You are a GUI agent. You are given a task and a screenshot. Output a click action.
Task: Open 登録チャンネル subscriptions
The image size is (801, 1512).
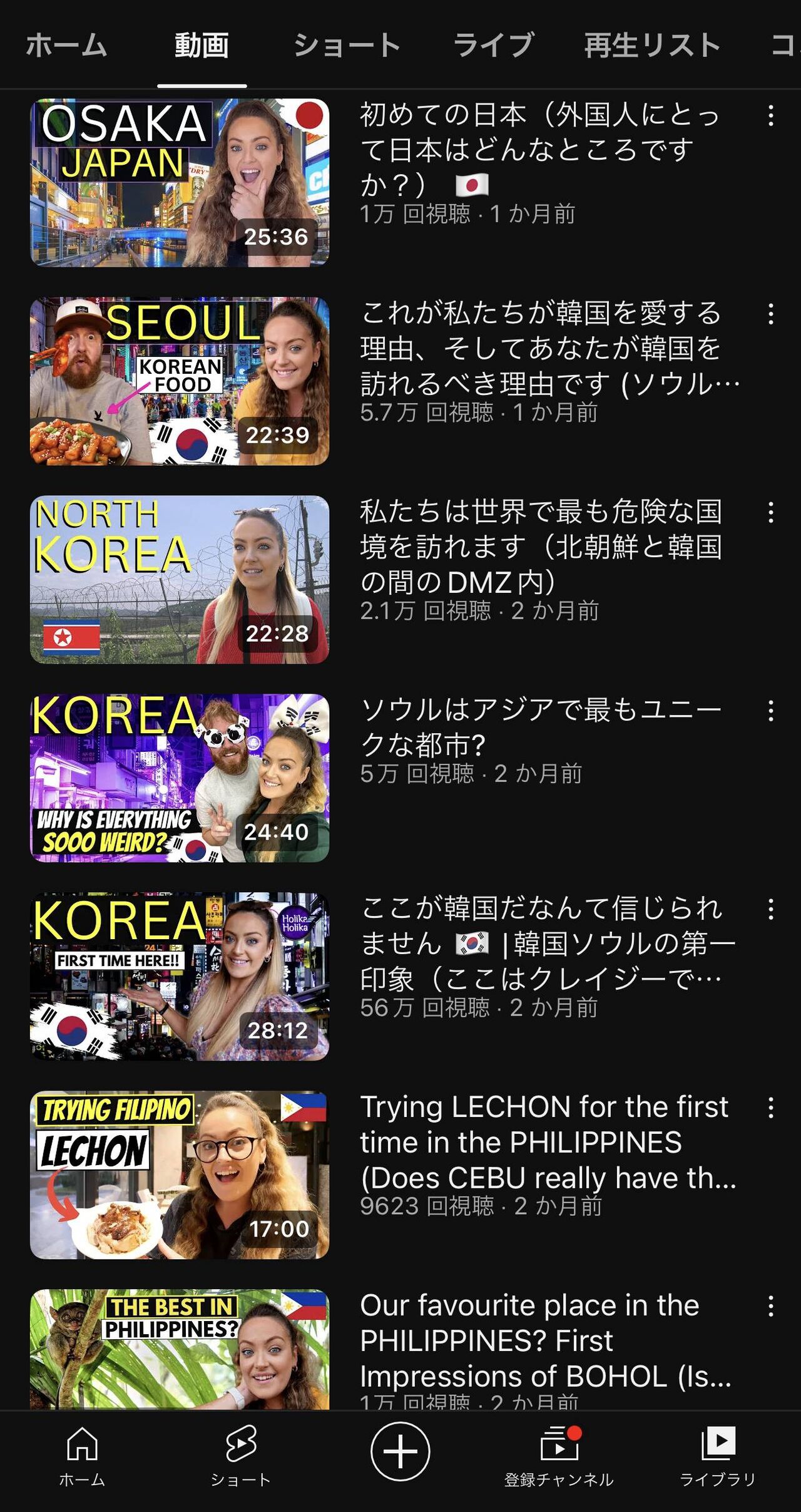click(559, 1456)
